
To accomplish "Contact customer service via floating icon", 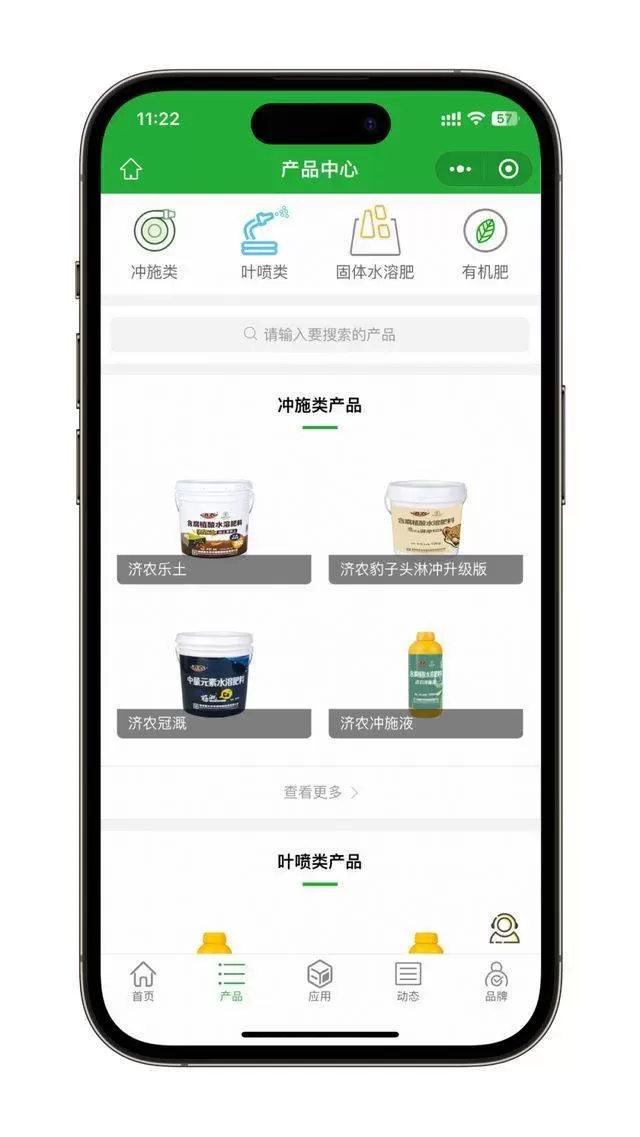I will [504, 928].
